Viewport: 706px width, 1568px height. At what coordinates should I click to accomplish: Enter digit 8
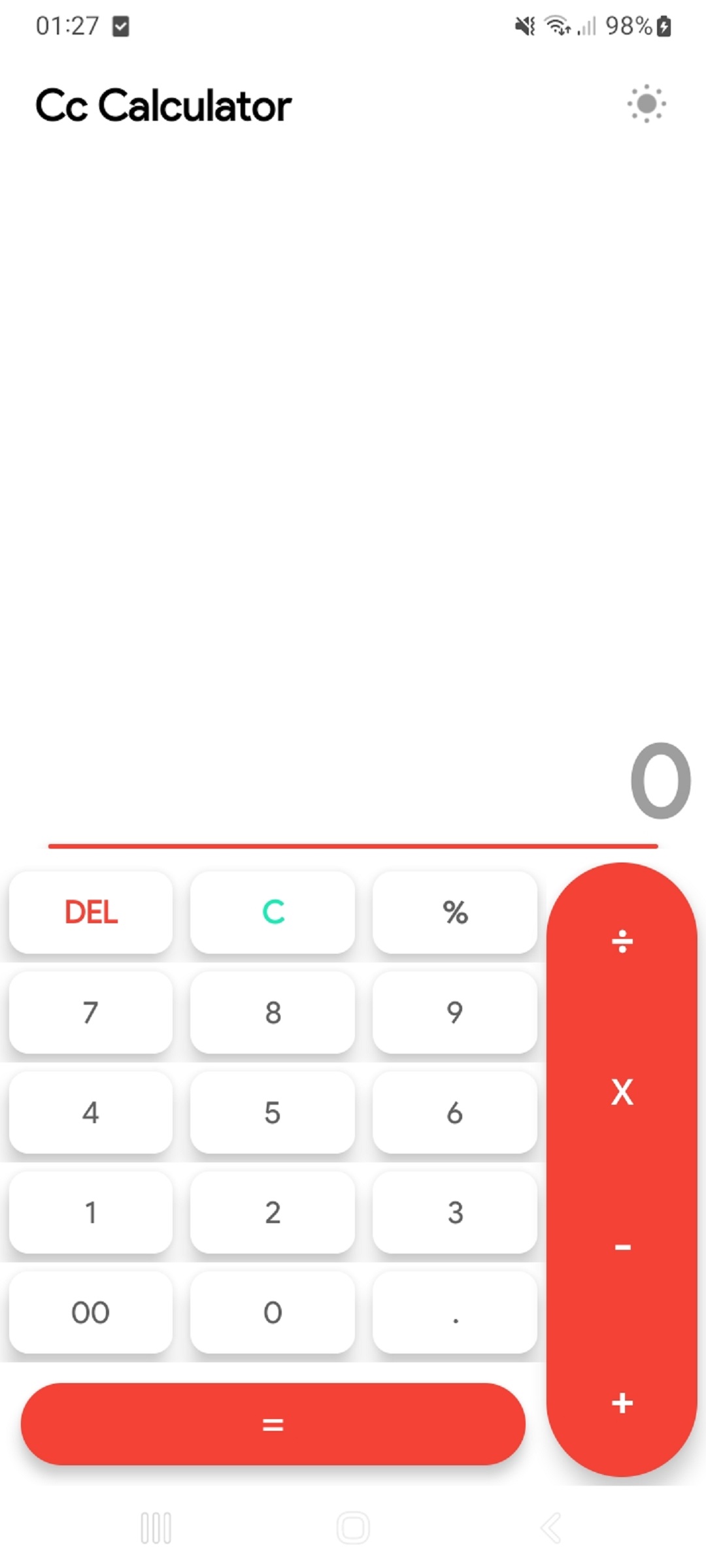pyautogui.click(x=273, y=1012)
